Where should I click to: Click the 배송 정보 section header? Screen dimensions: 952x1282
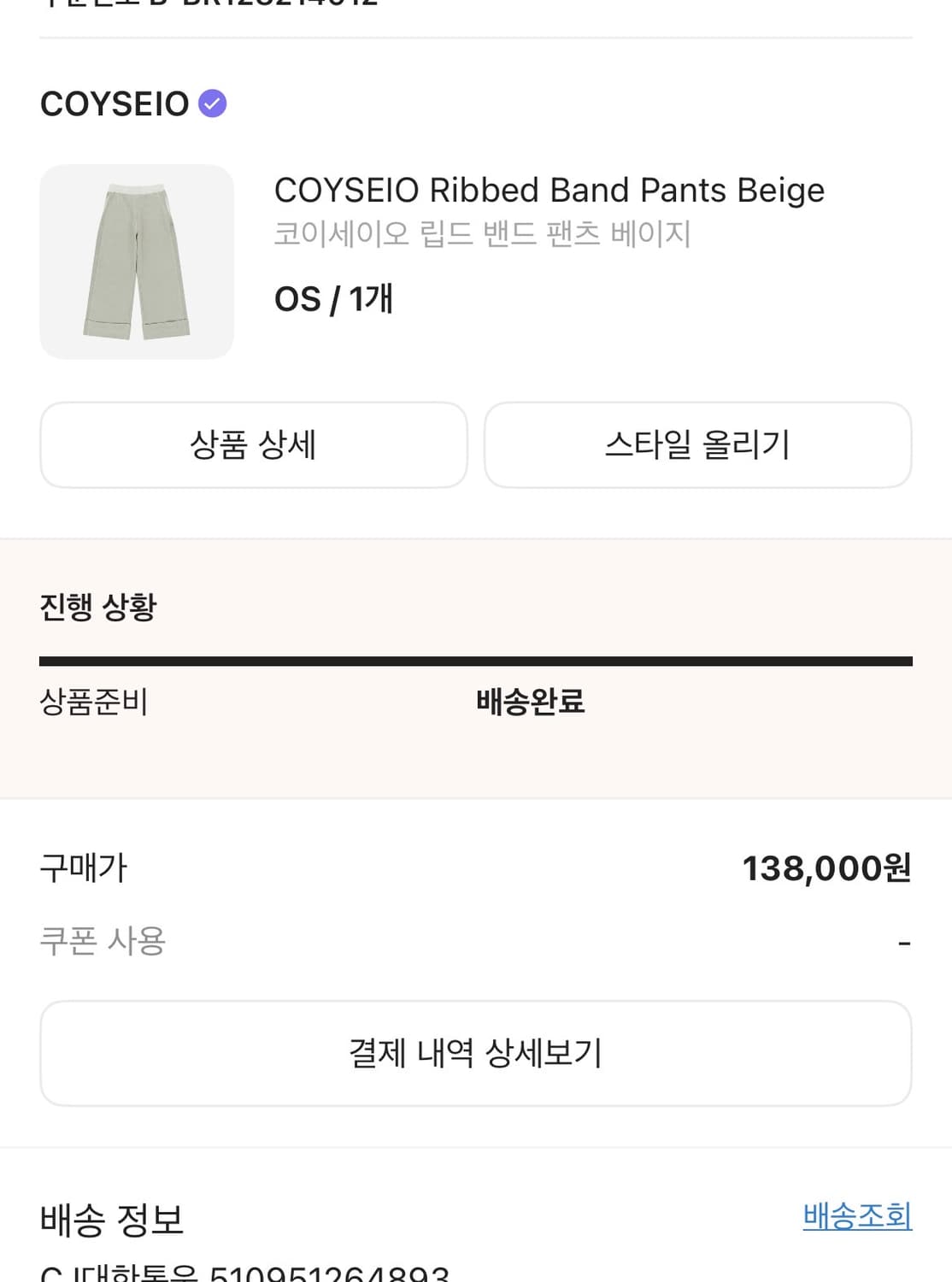tap(114, 1220)
